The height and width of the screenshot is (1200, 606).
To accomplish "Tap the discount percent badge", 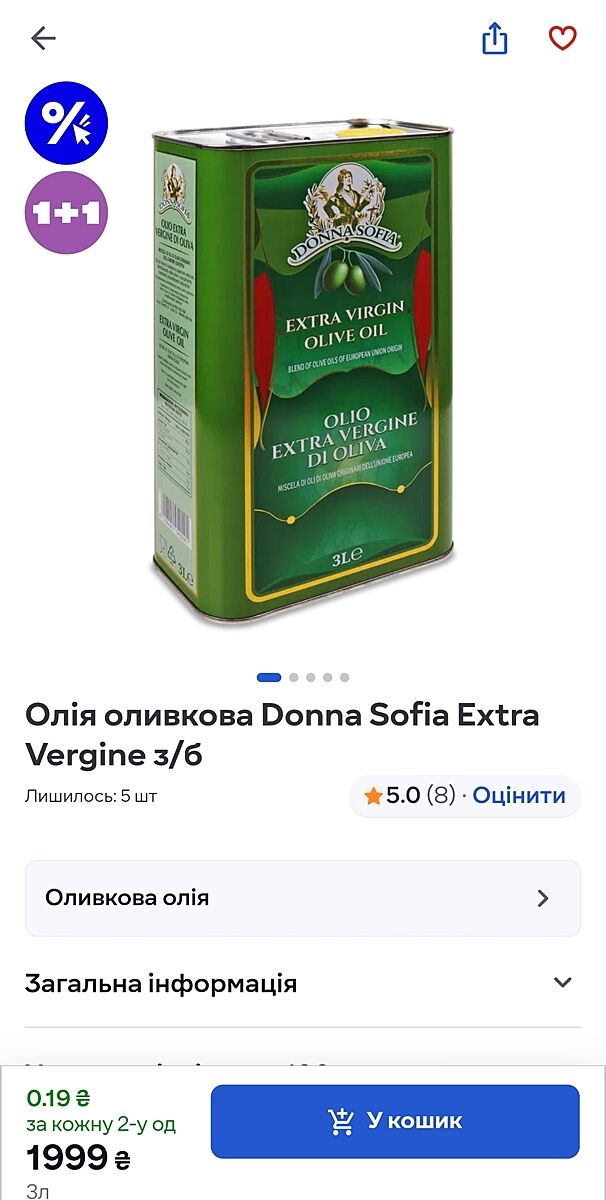I will [x=66, y=123].
